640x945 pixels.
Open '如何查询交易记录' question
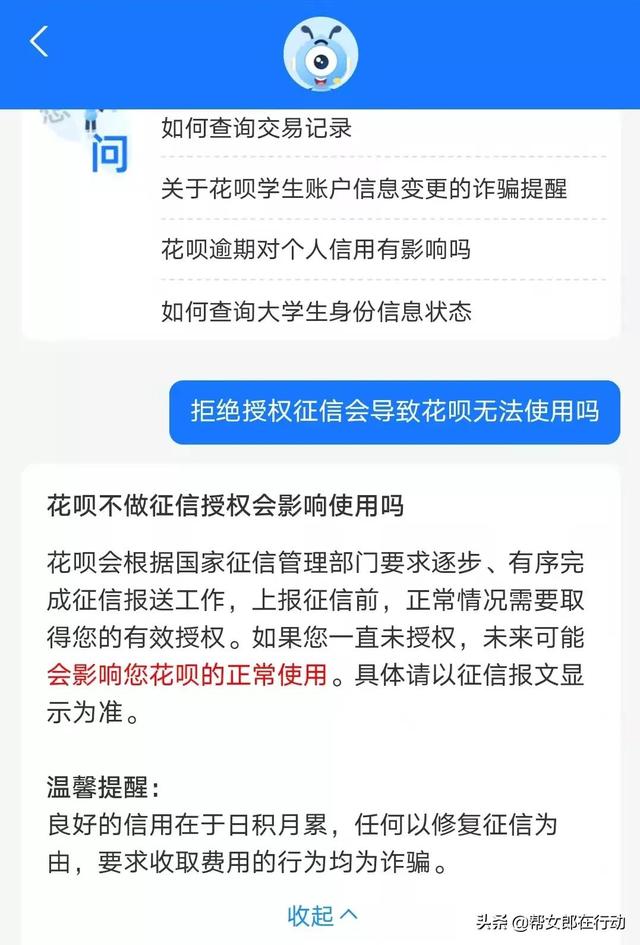257,127
